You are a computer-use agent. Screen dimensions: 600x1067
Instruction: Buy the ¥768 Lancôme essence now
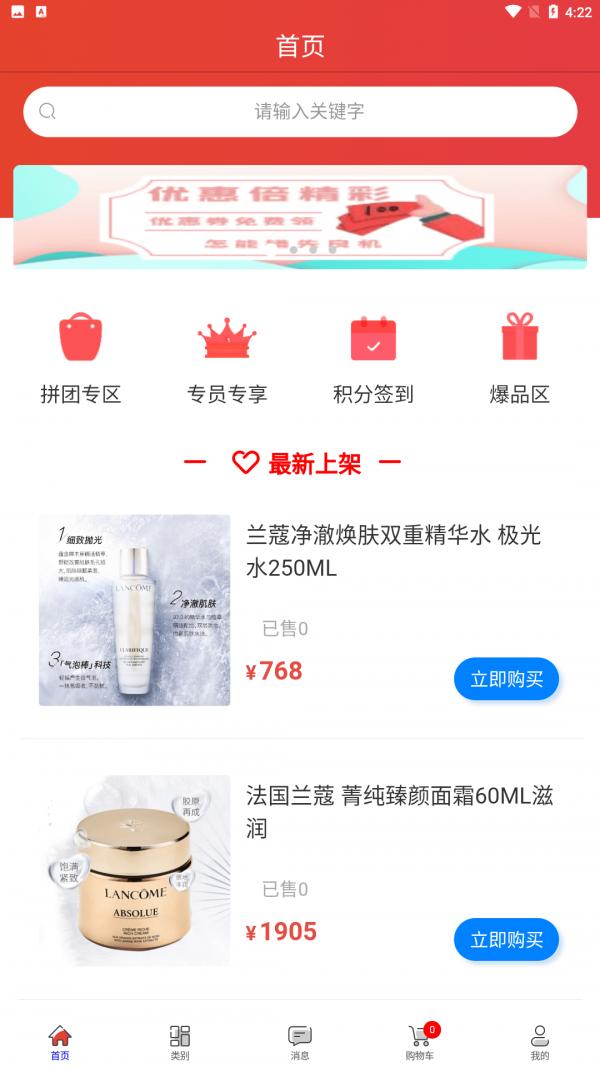coord(506,679)
